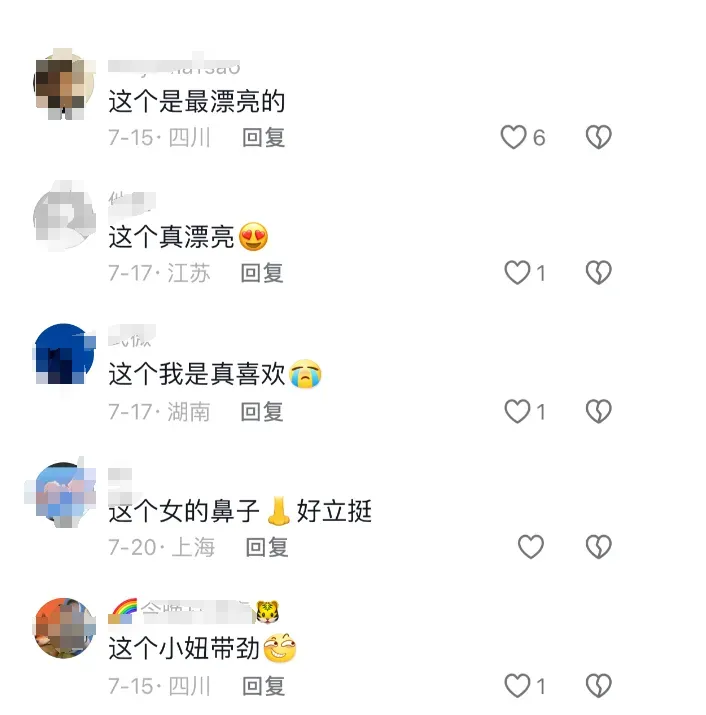Reply to the comment 这个女的鼻子好立挺
Image resolution: width=706 pixels, height=715 pixels.
(x=267, y=546)
